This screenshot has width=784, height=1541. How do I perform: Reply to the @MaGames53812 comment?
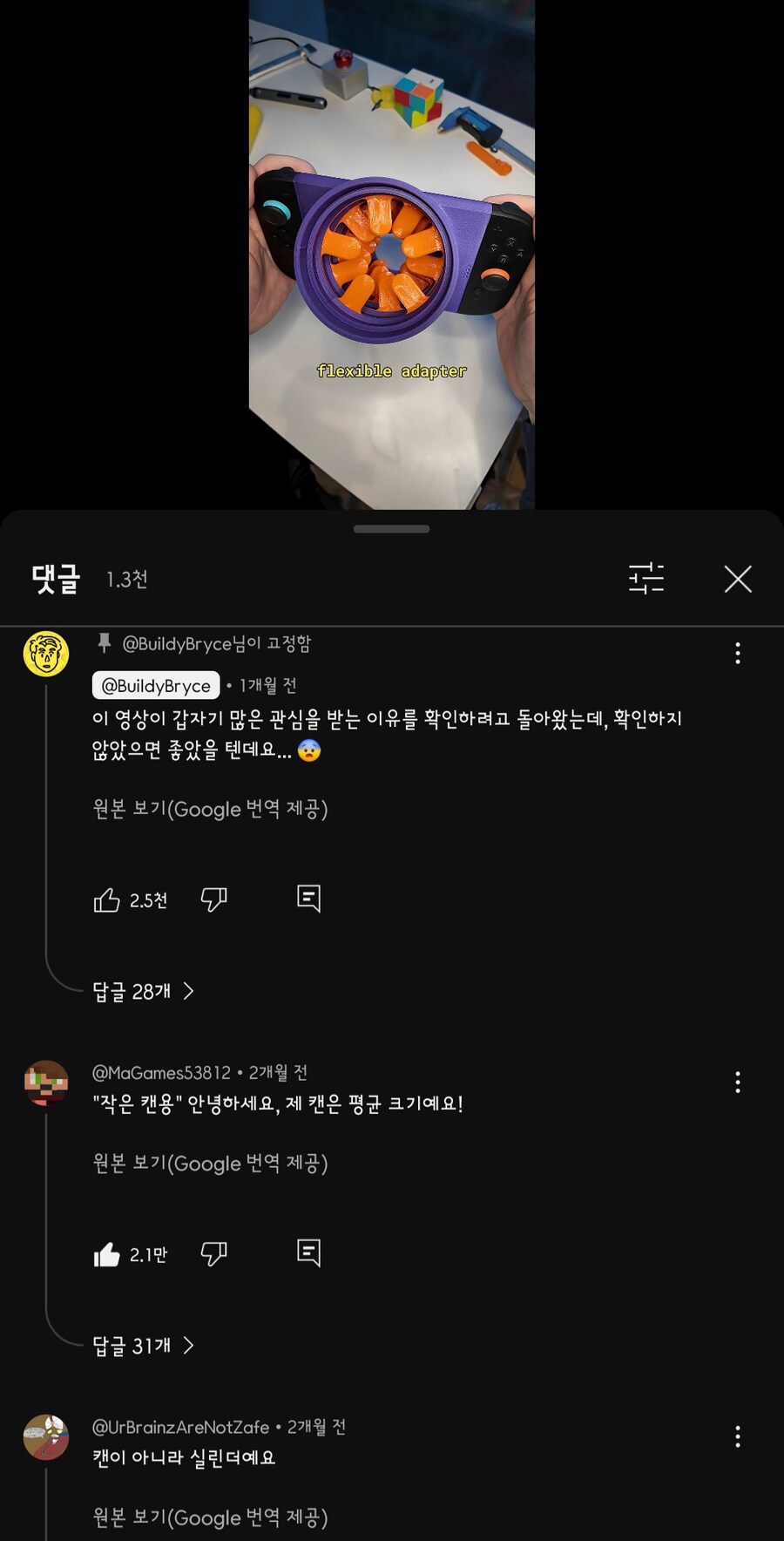(308, 1253)
